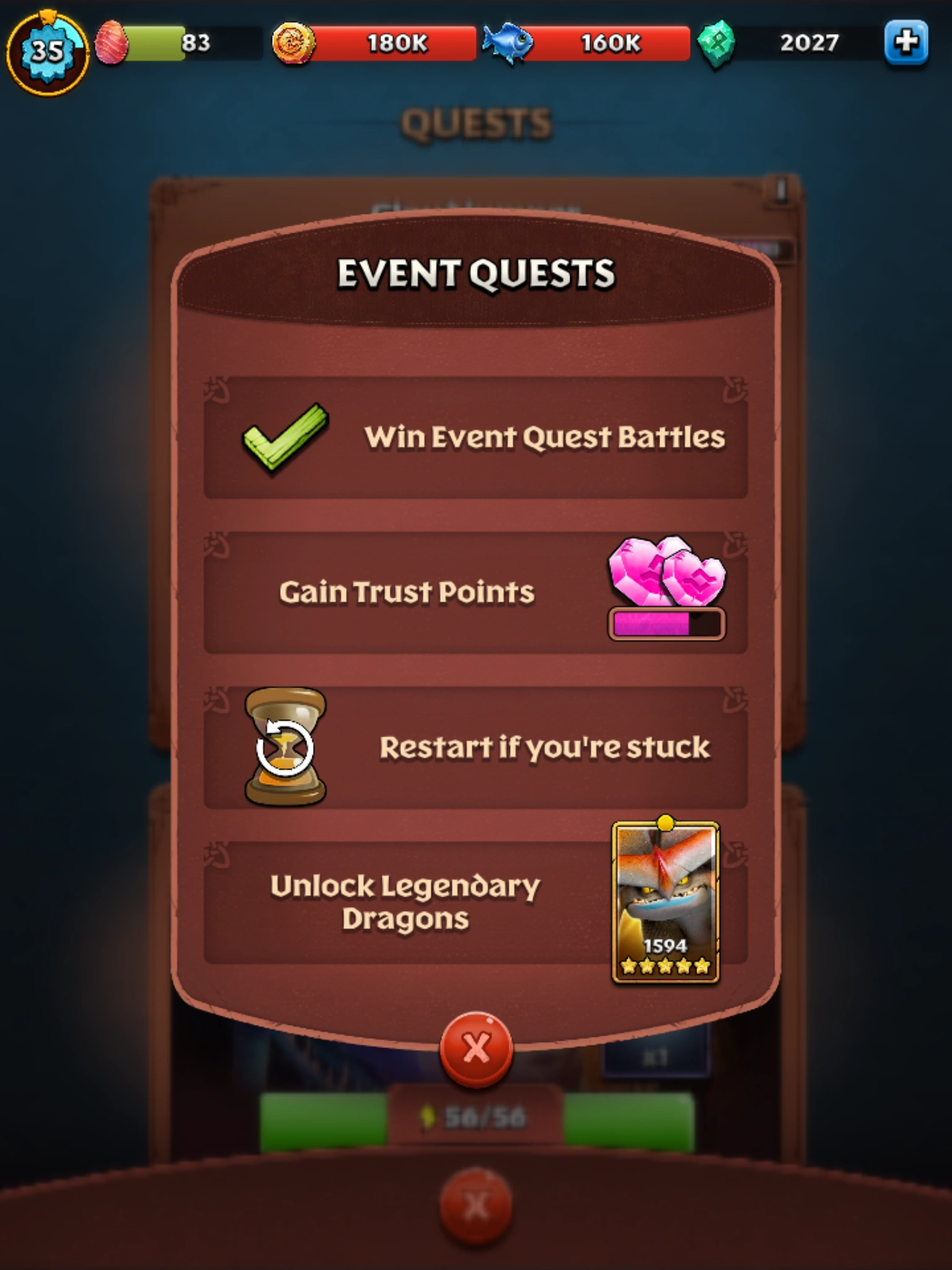Screen dimensions: 952x1270
Task: Tap the blue plus to add runes
Action: pyautogui.click(x=906, y=42)
